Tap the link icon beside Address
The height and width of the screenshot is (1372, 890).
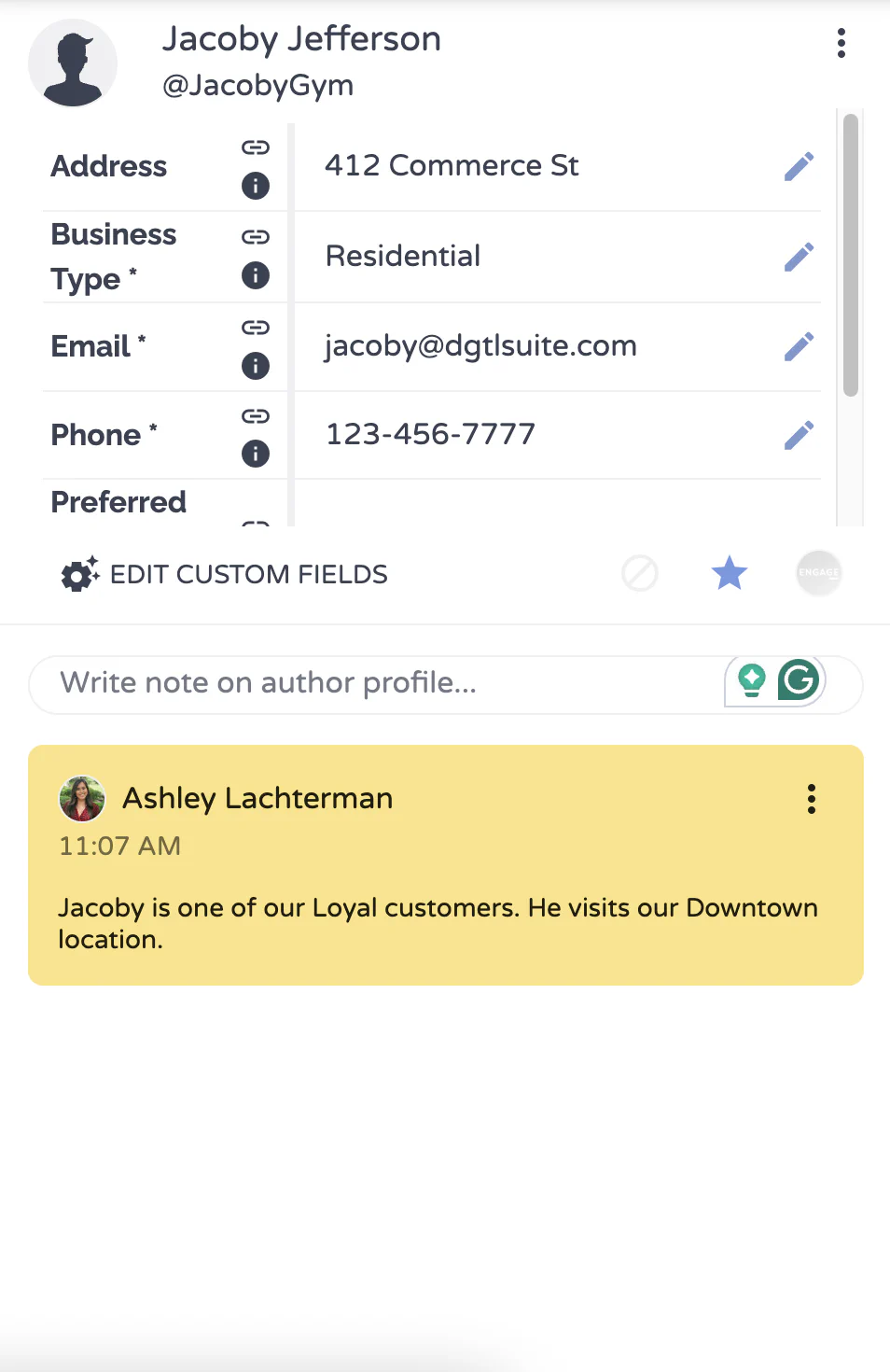[x=255, y=147]
